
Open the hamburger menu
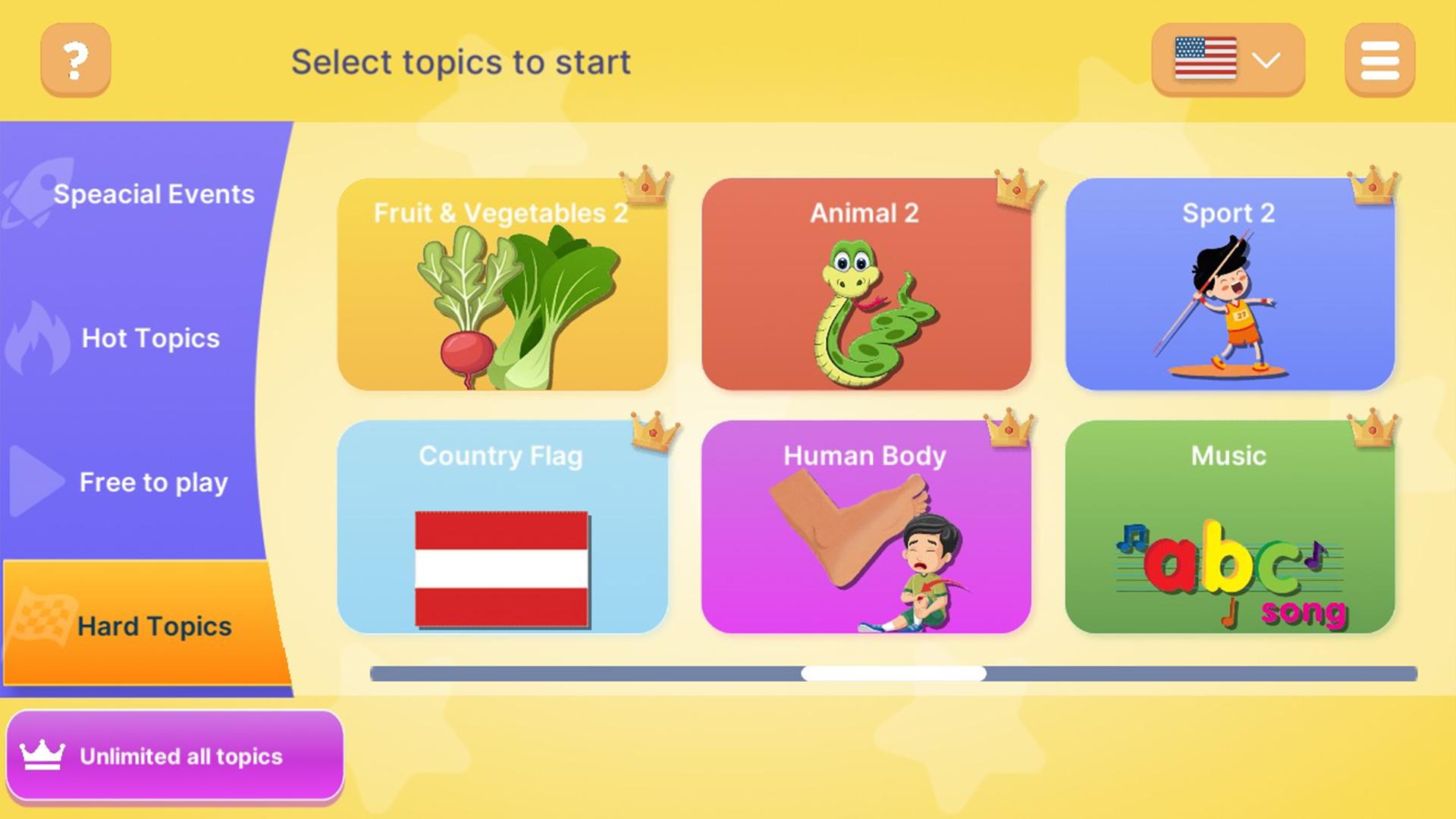pyautogui.click(x=1379, y=60)
